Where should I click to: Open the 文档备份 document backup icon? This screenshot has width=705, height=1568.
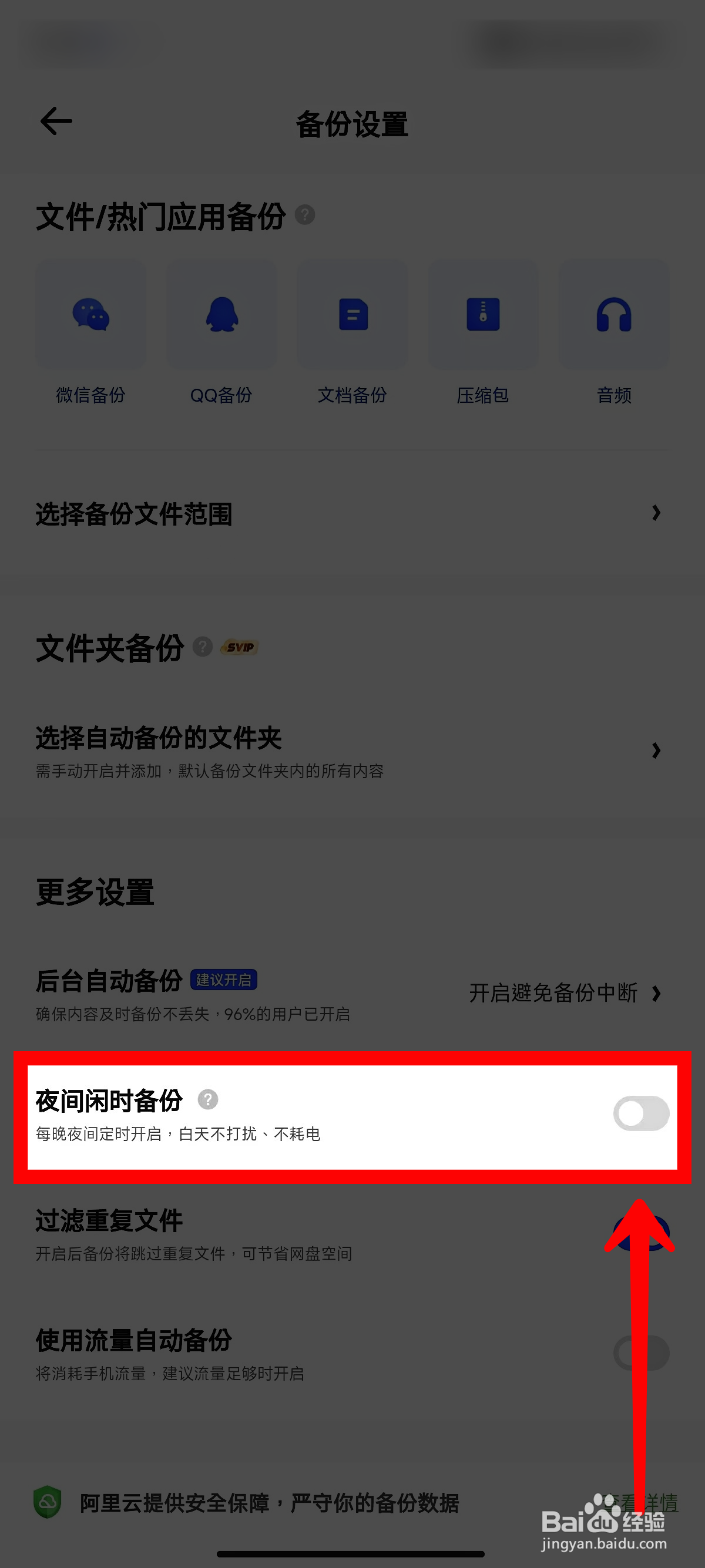[x=352, y=314]
